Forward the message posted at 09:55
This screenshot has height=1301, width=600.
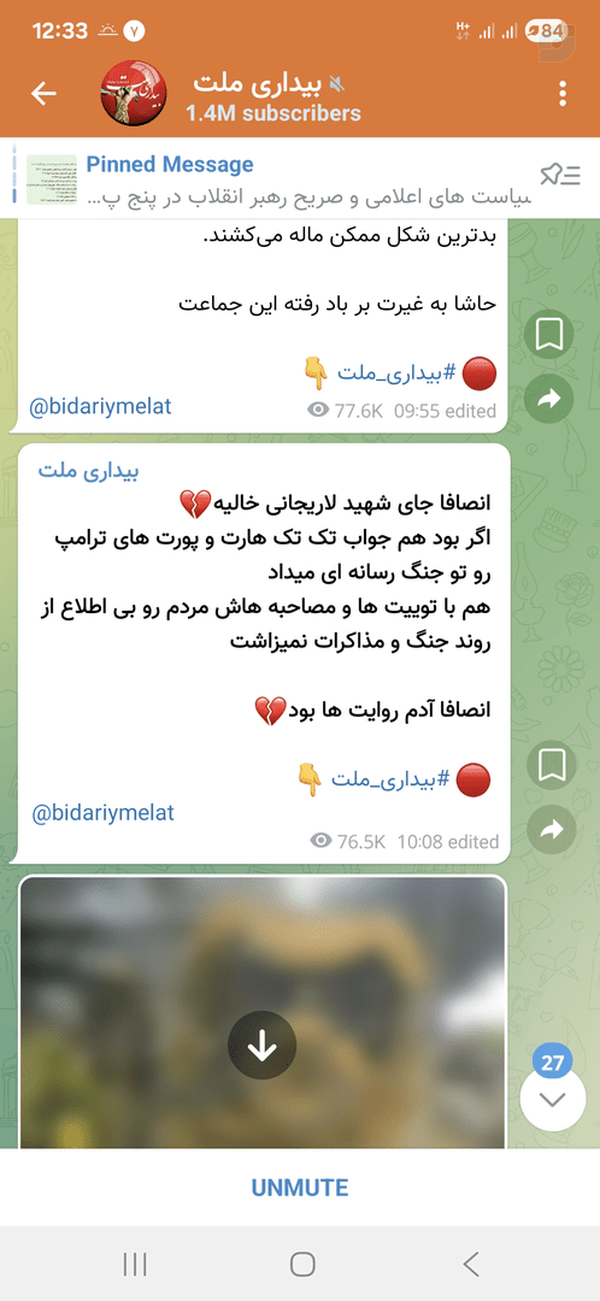click(550, 399)
